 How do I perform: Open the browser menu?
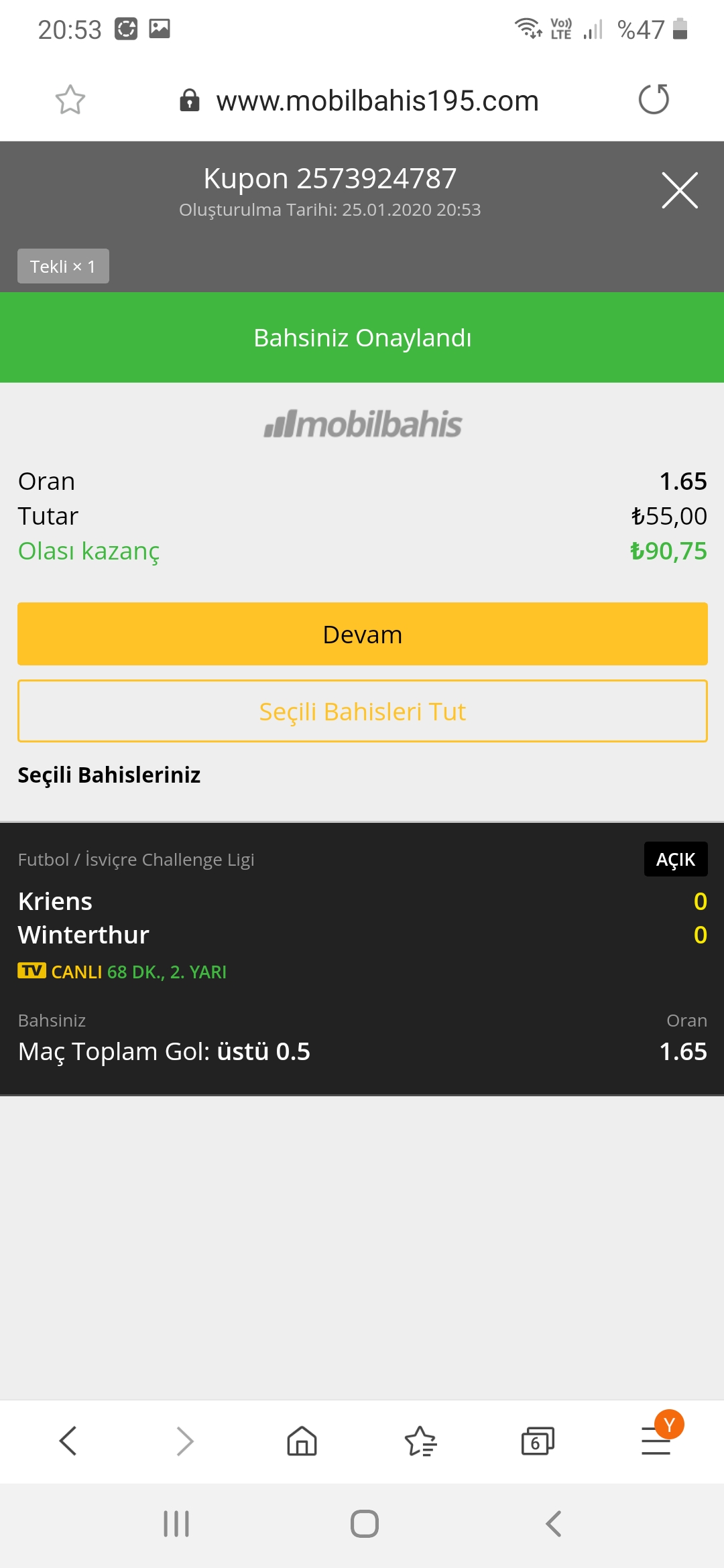tap(656, 1441)
